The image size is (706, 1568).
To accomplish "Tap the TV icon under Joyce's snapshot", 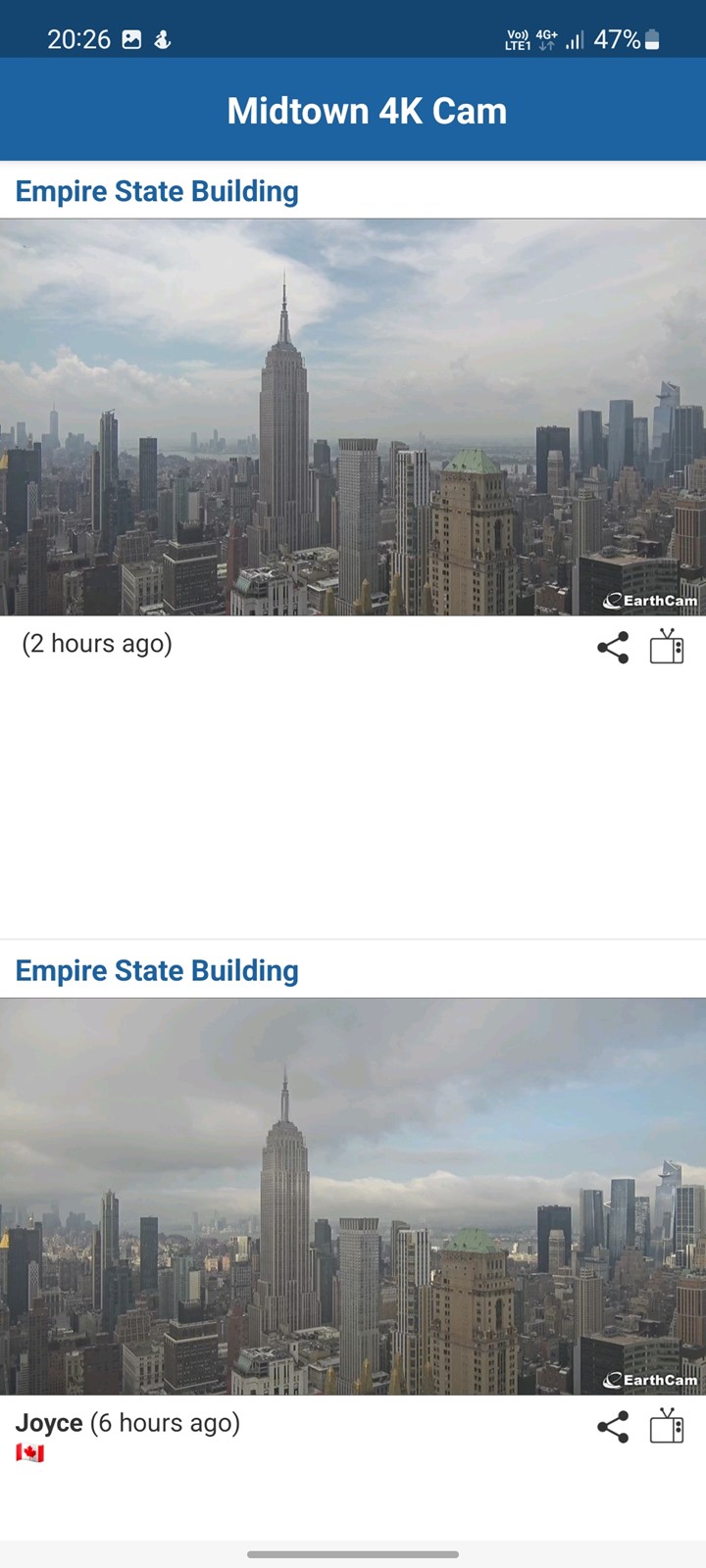I will tap(667, 1426).
